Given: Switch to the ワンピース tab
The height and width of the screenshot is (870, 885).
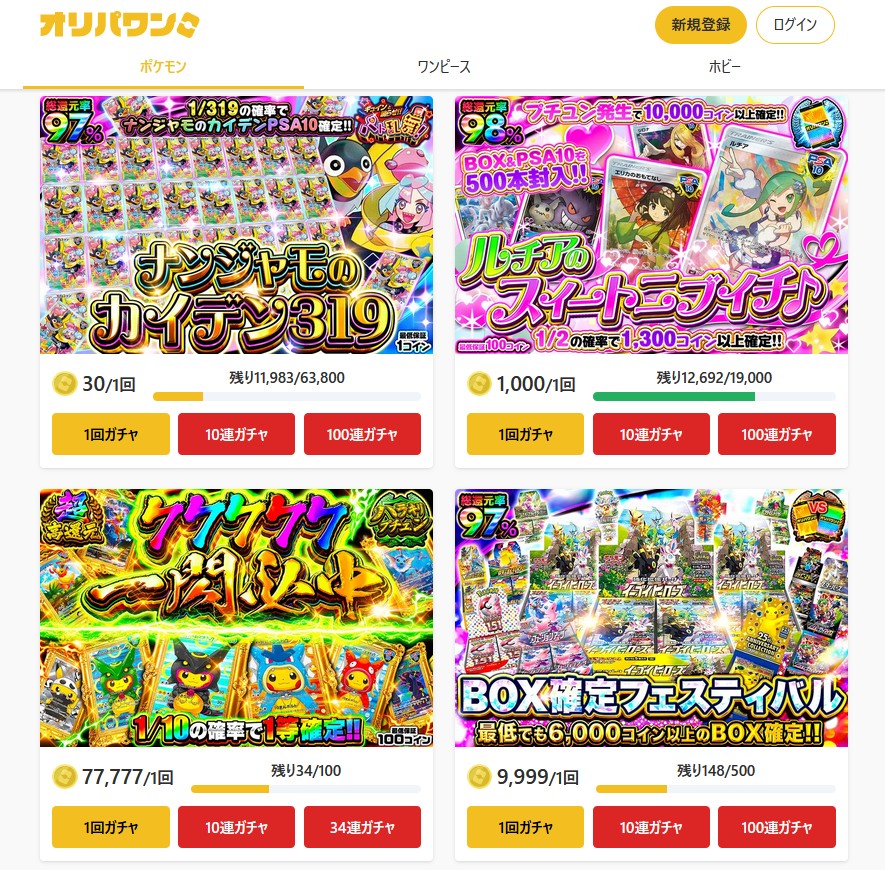Looking at the screenshot, I should tap(443, 67).
